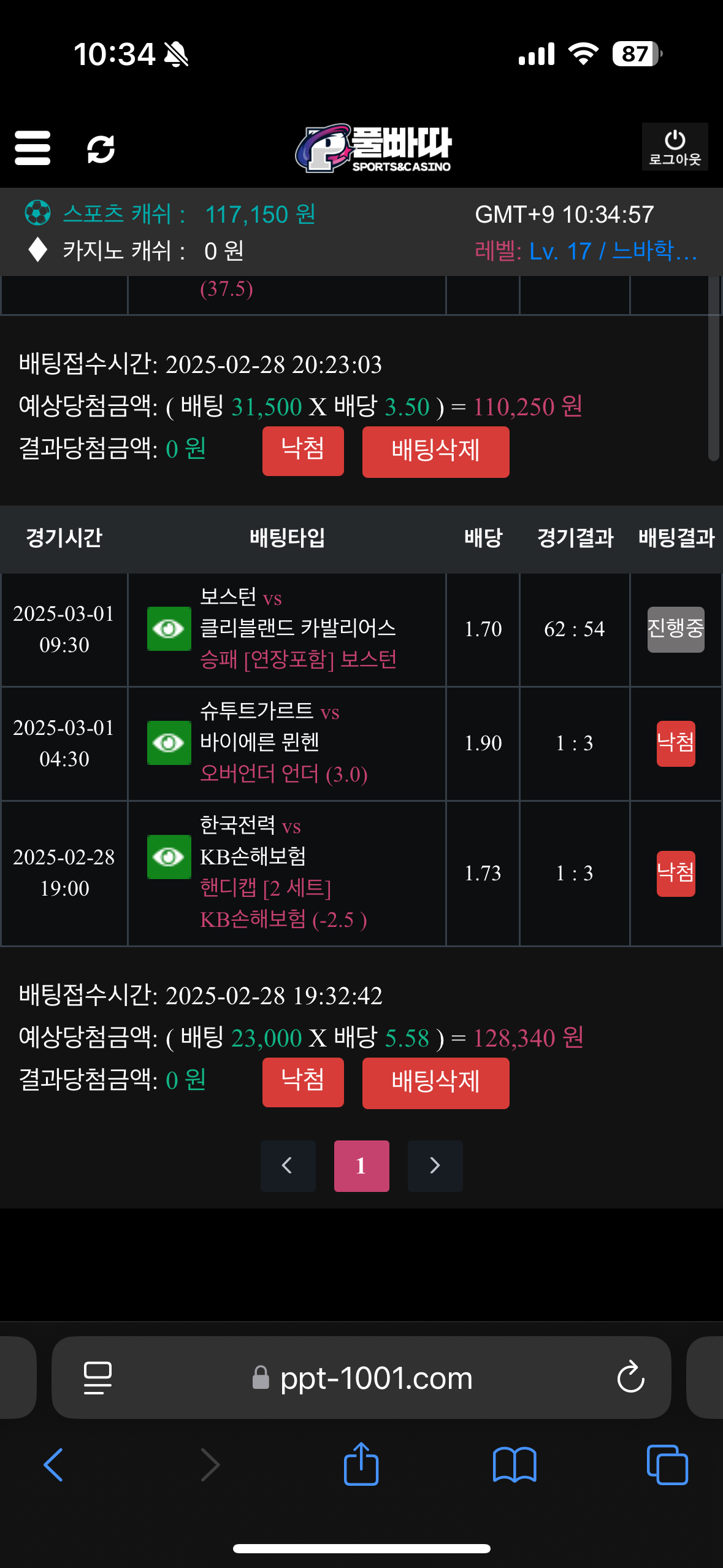Open Safari bookmarks
Viewport: 723px width, 1568px height.
pos(514,1465)
